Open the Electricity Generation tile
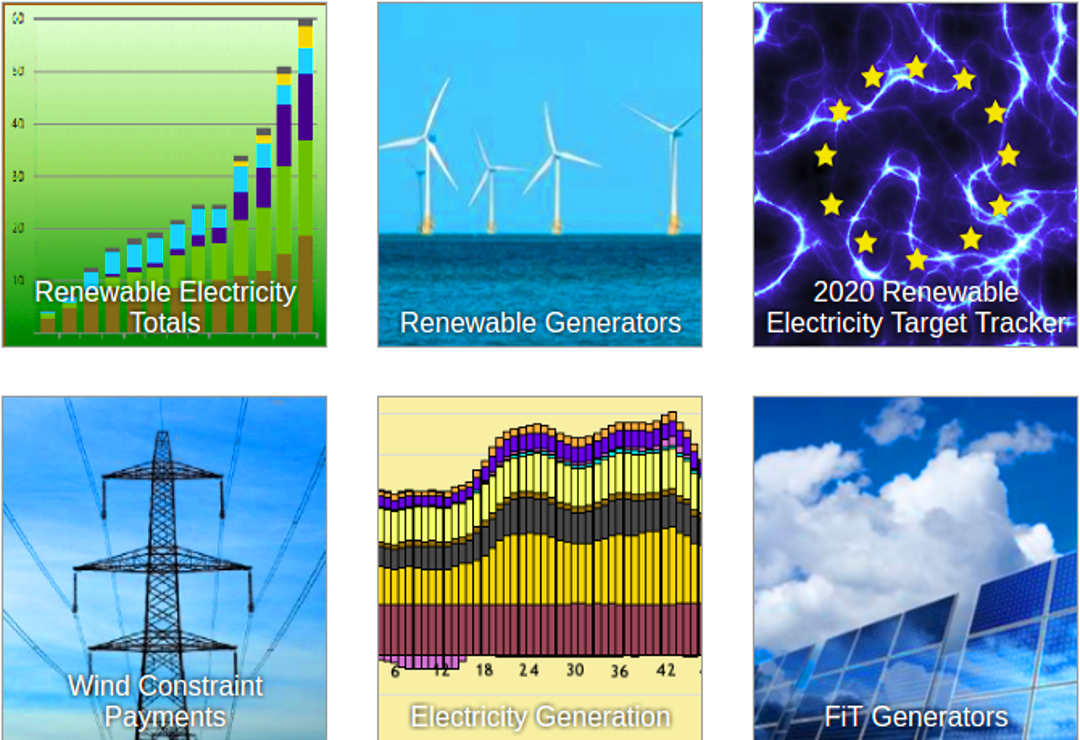The width and height of the screenshot is (1080, 740). tap(540, 567)
